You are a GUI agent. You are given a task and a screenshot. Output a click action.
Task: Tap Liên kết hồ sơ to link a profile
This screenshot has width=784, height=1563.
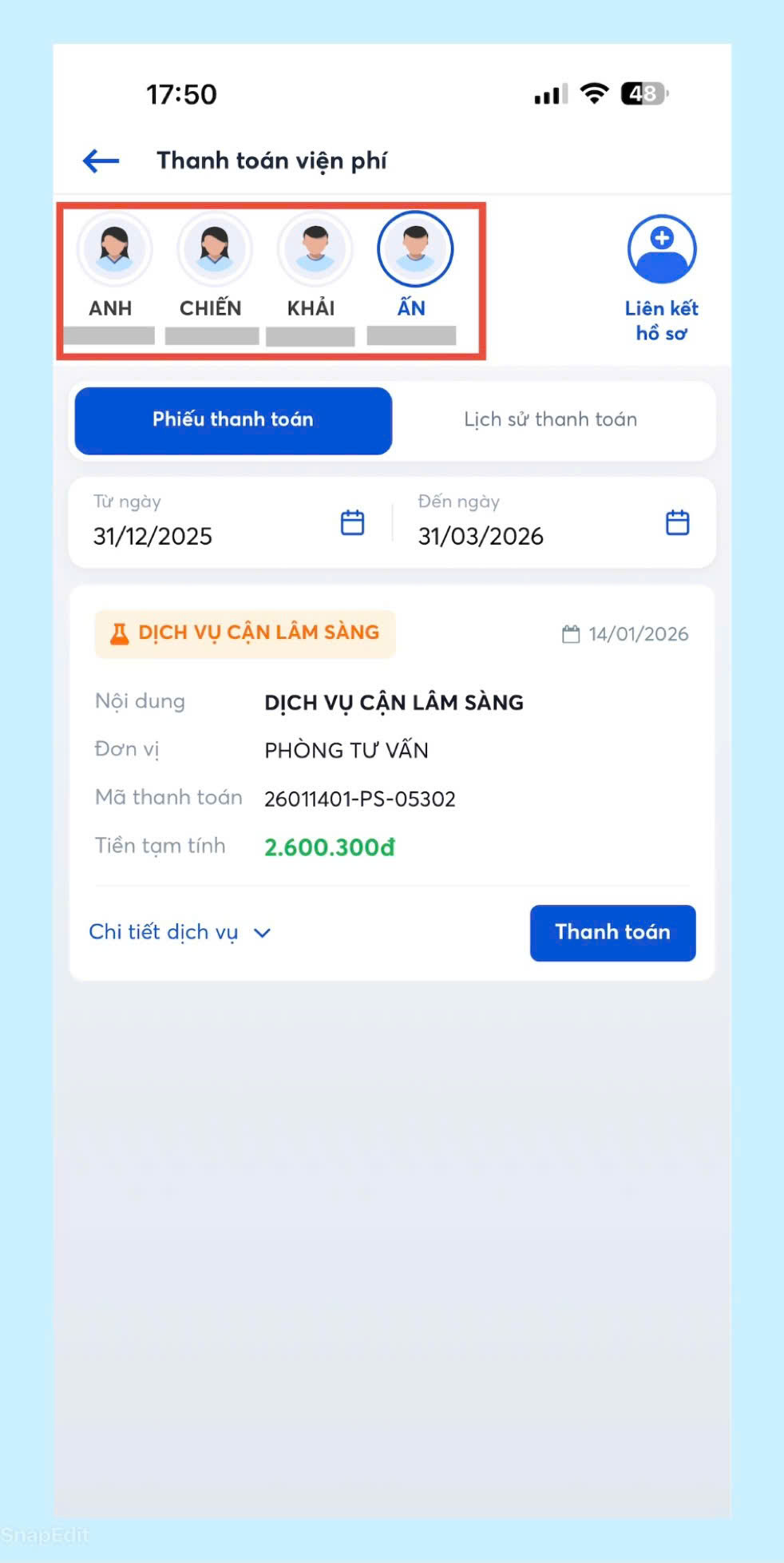[x=661, y=276]
